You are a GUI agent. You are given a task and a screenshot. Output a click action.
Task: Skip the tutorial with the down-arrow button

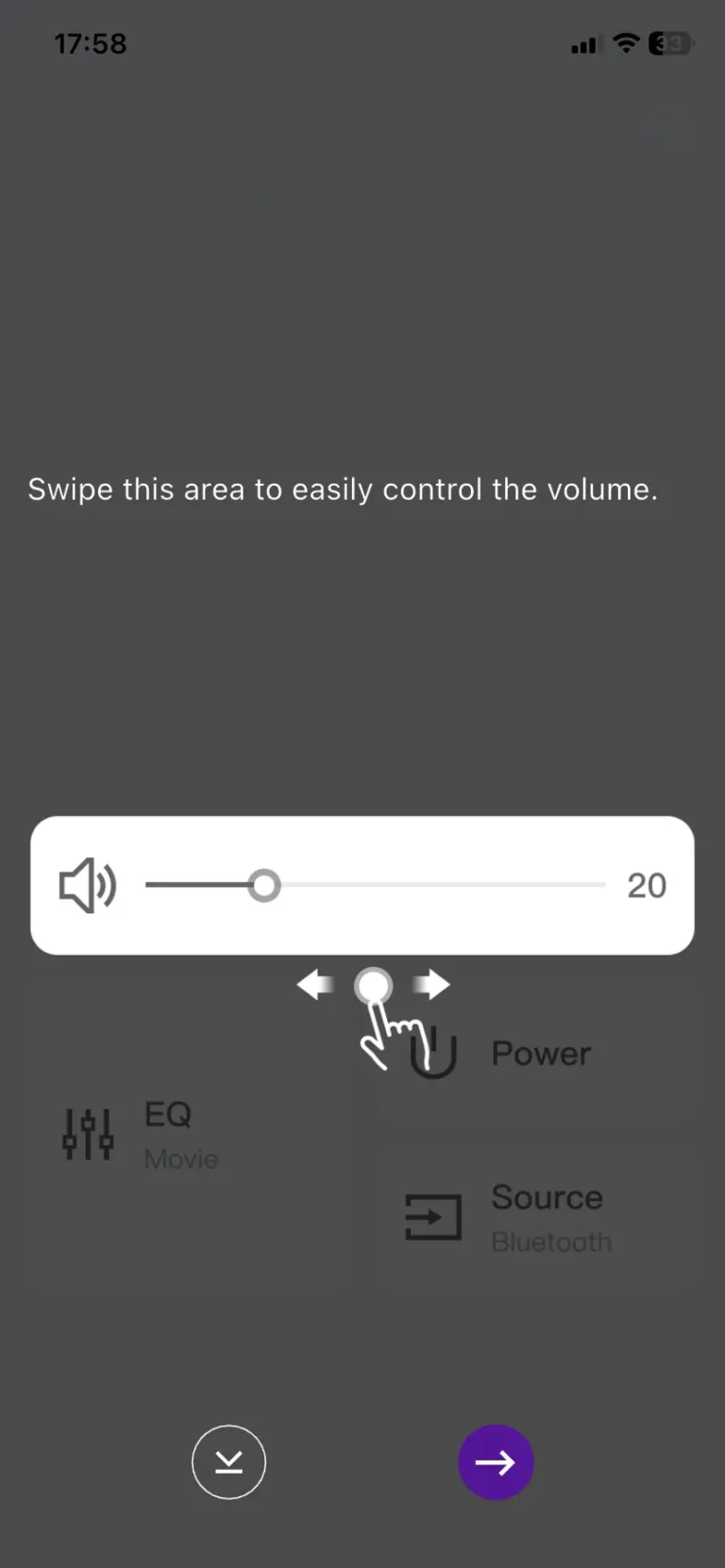coord(228,1461)
